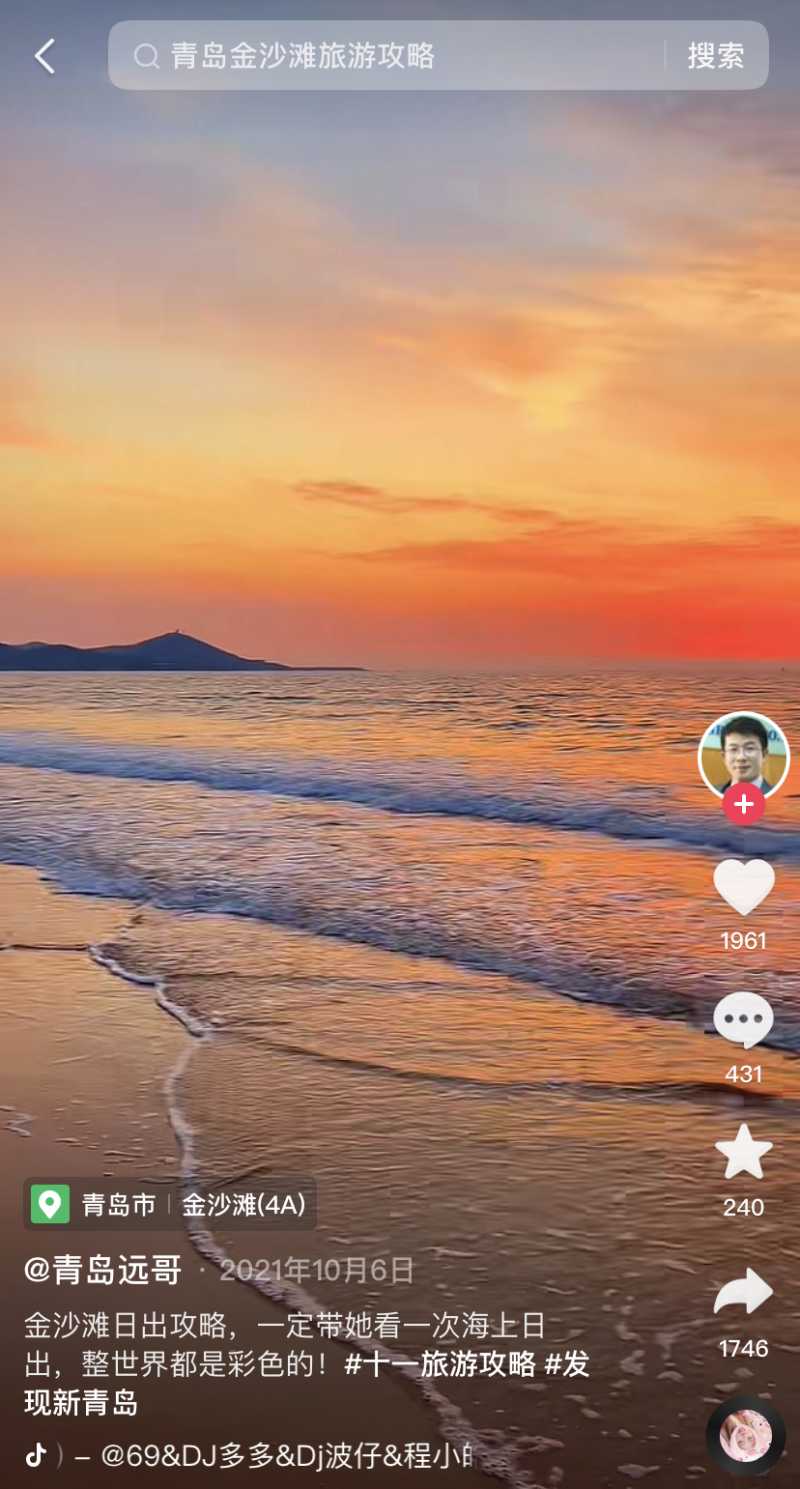
Task: Open the @青岛远哥 username
Action: (x=103, y=1271)
